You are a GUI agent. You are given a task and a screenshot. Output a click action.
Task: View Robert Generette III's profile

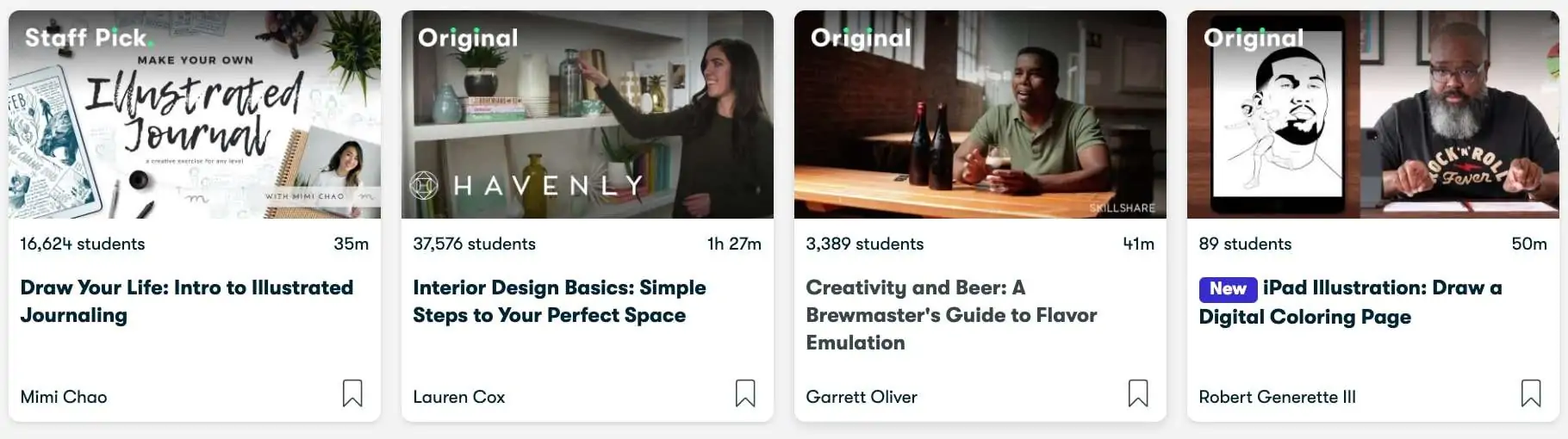(x=1277, y=397)
